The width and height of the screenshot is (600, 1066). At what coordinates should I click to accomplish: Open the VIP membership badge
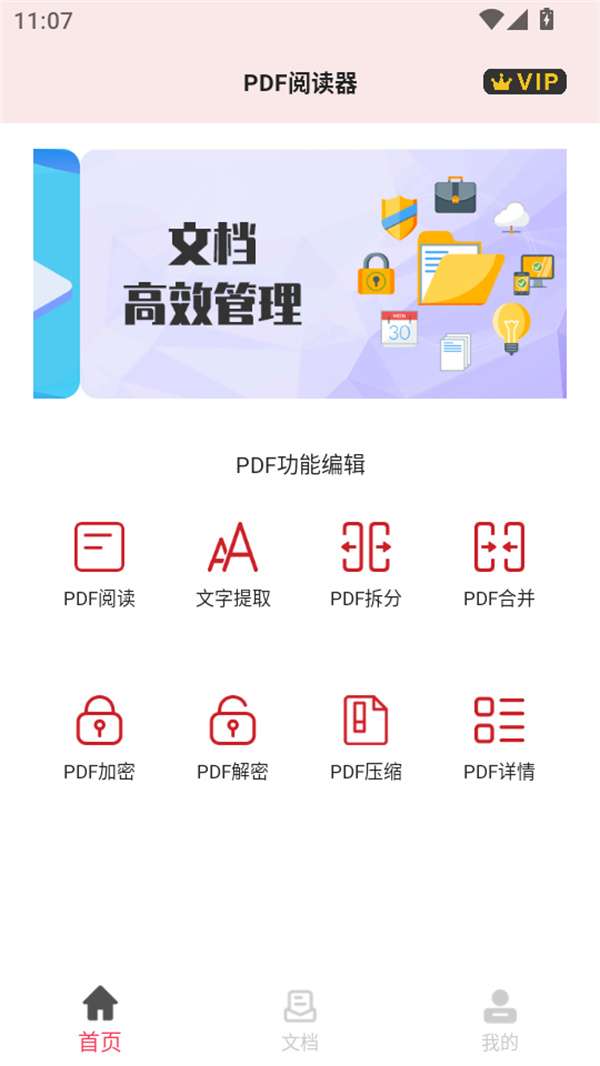(524, 82)
